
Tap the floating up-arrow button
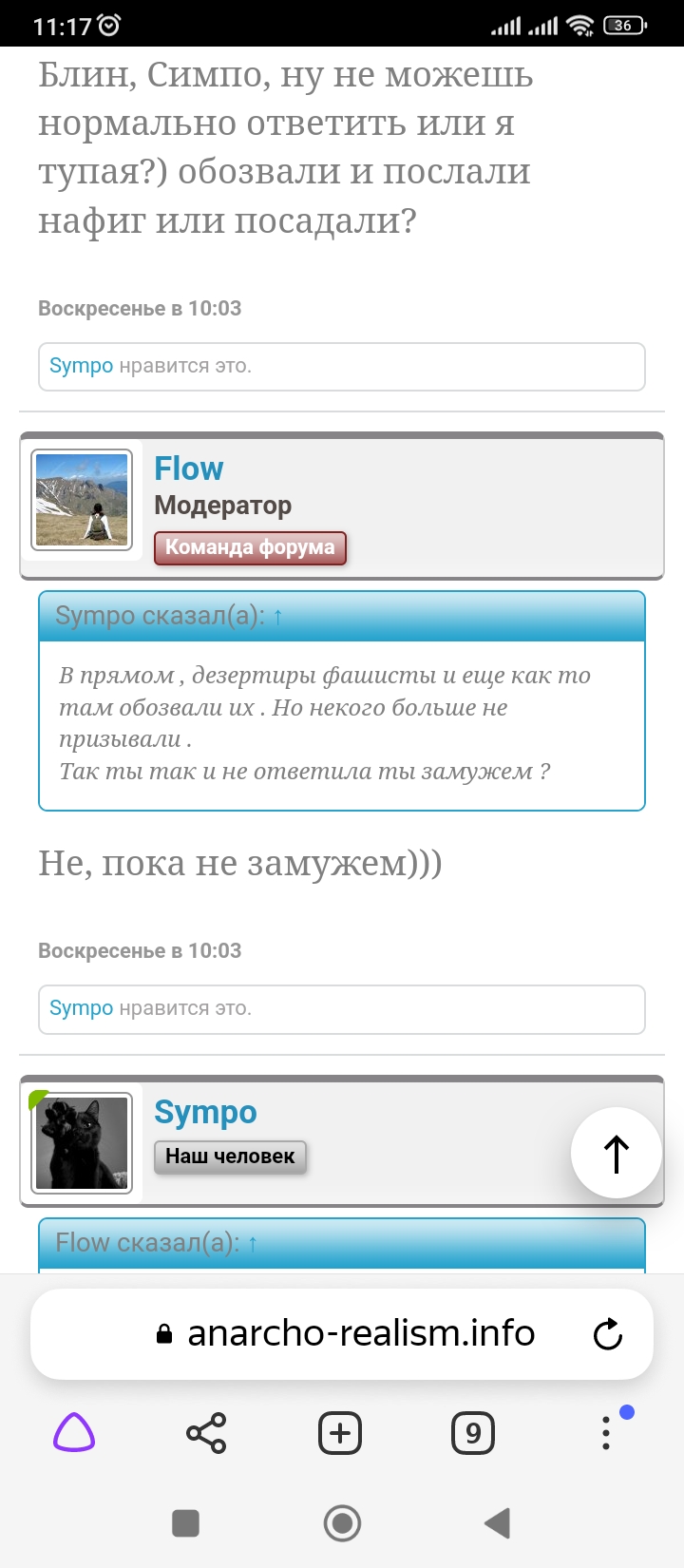coord(617,1154)
